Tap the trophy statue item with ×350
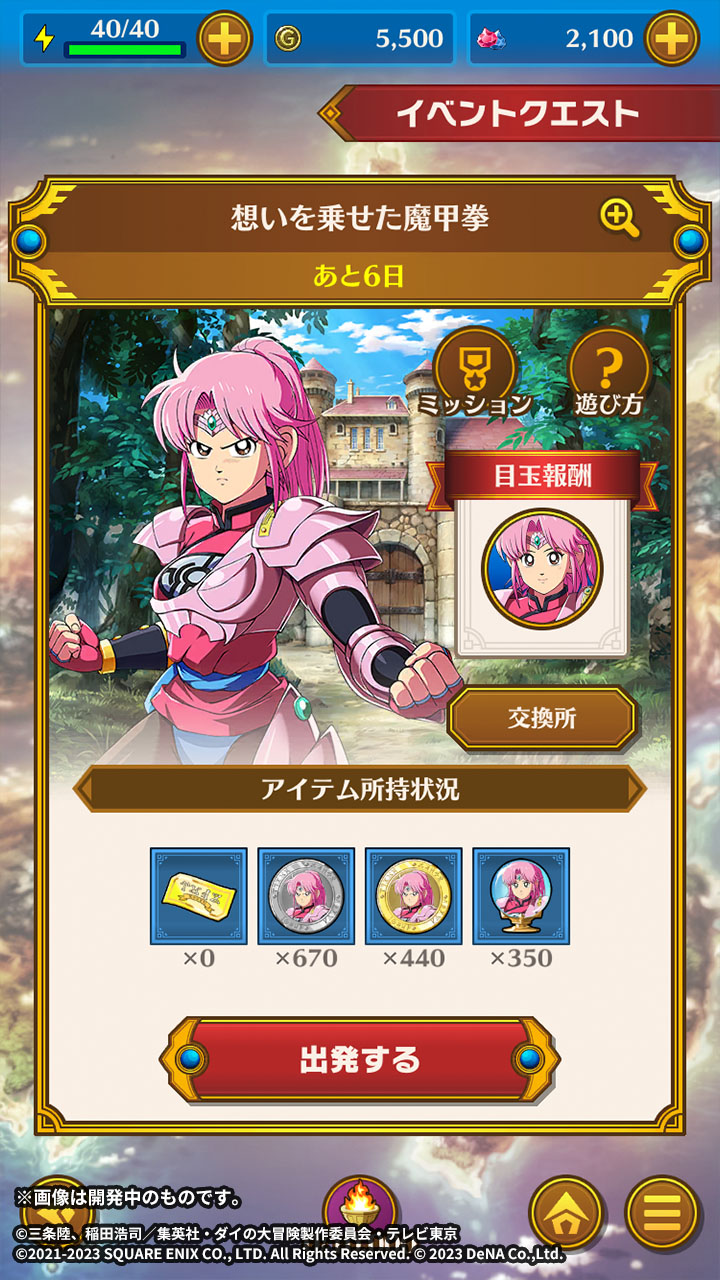The height and width of the screenshot is (1280, 720). pyautogui.click(x=521, y=896)
